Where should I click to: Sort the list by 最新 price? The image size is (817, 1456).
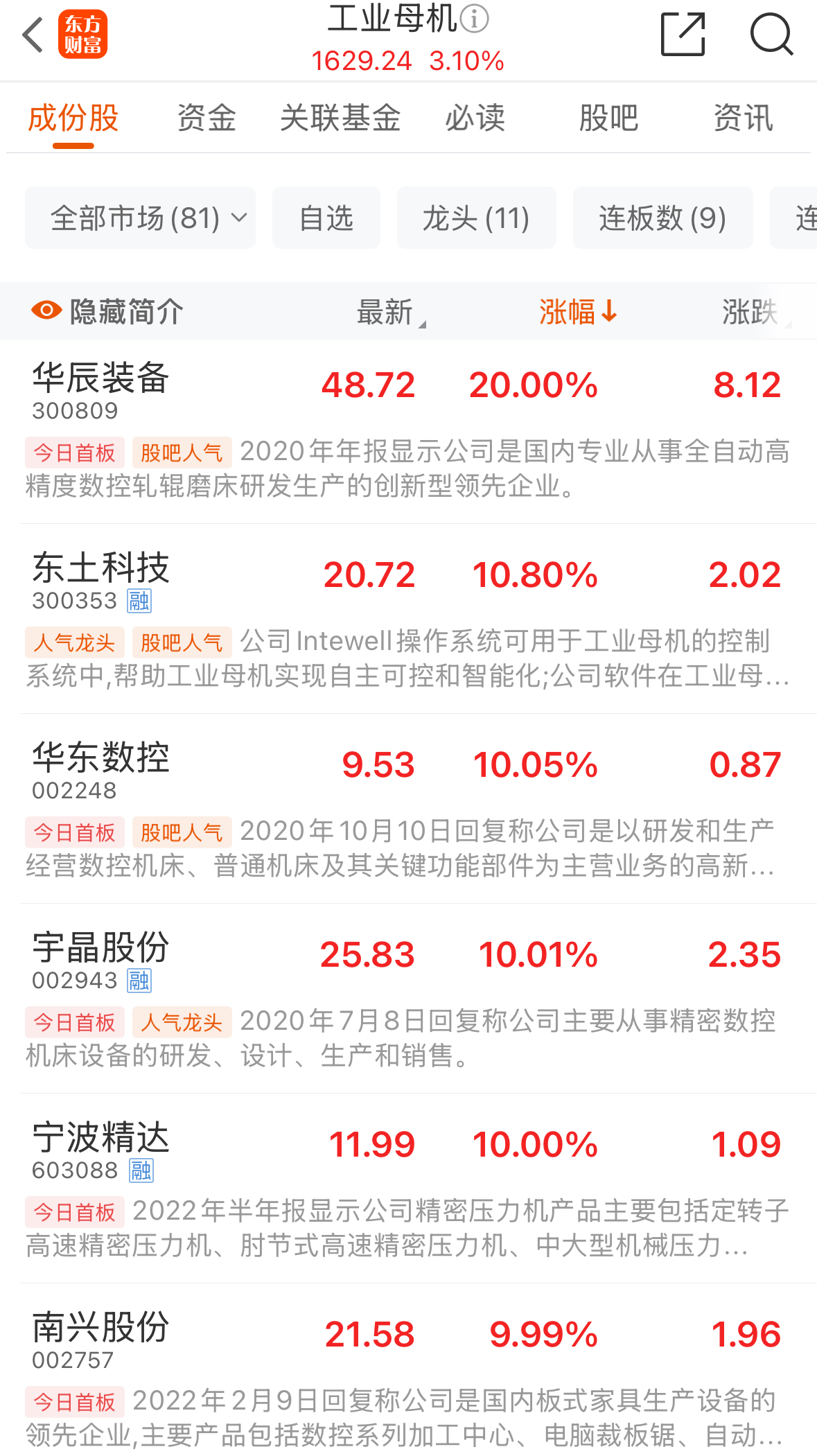click(386, 312)
